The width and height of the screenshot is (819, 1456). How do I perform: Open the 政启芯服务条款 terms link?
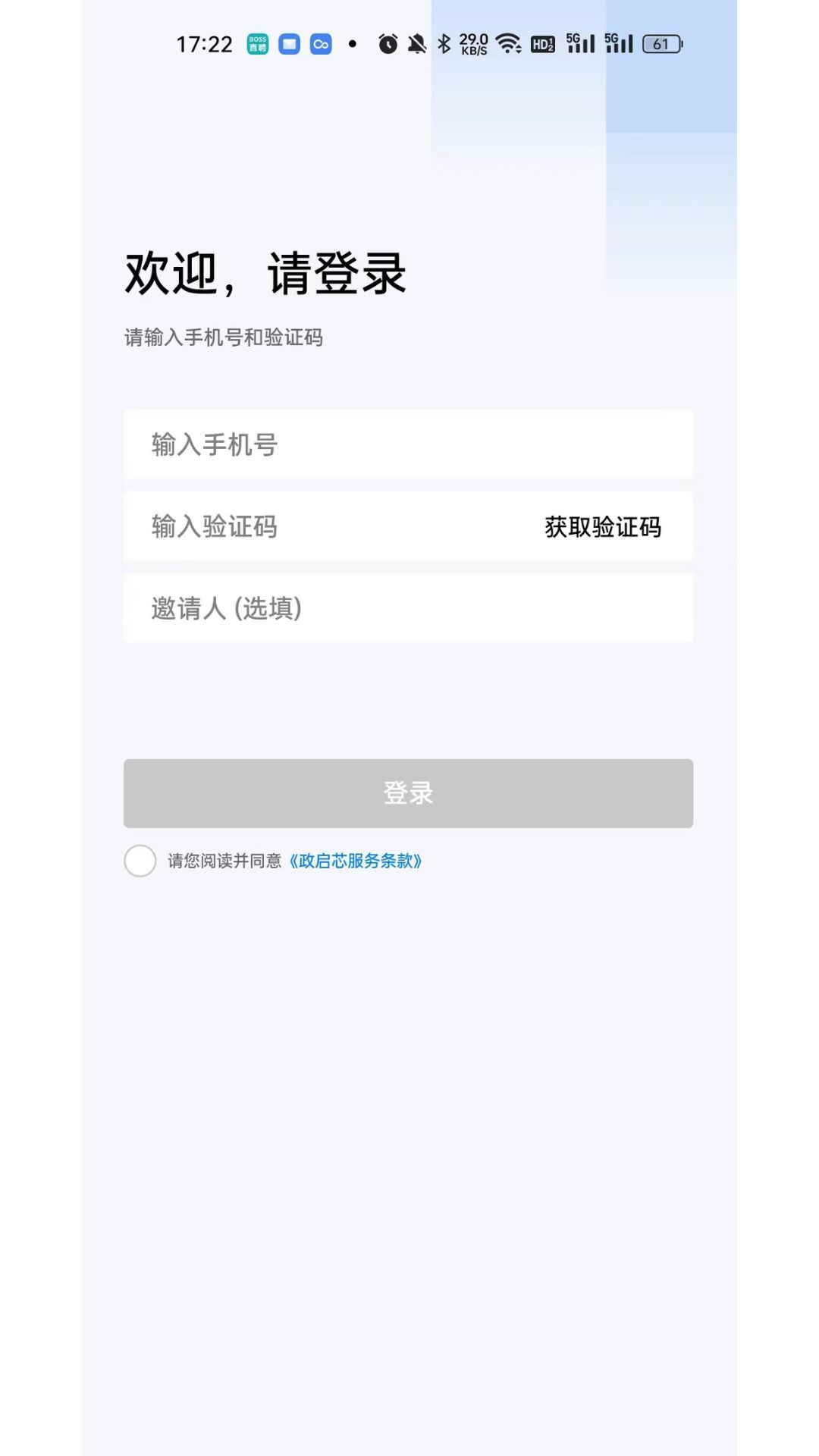pyautogui.click(x=355, y=861)
